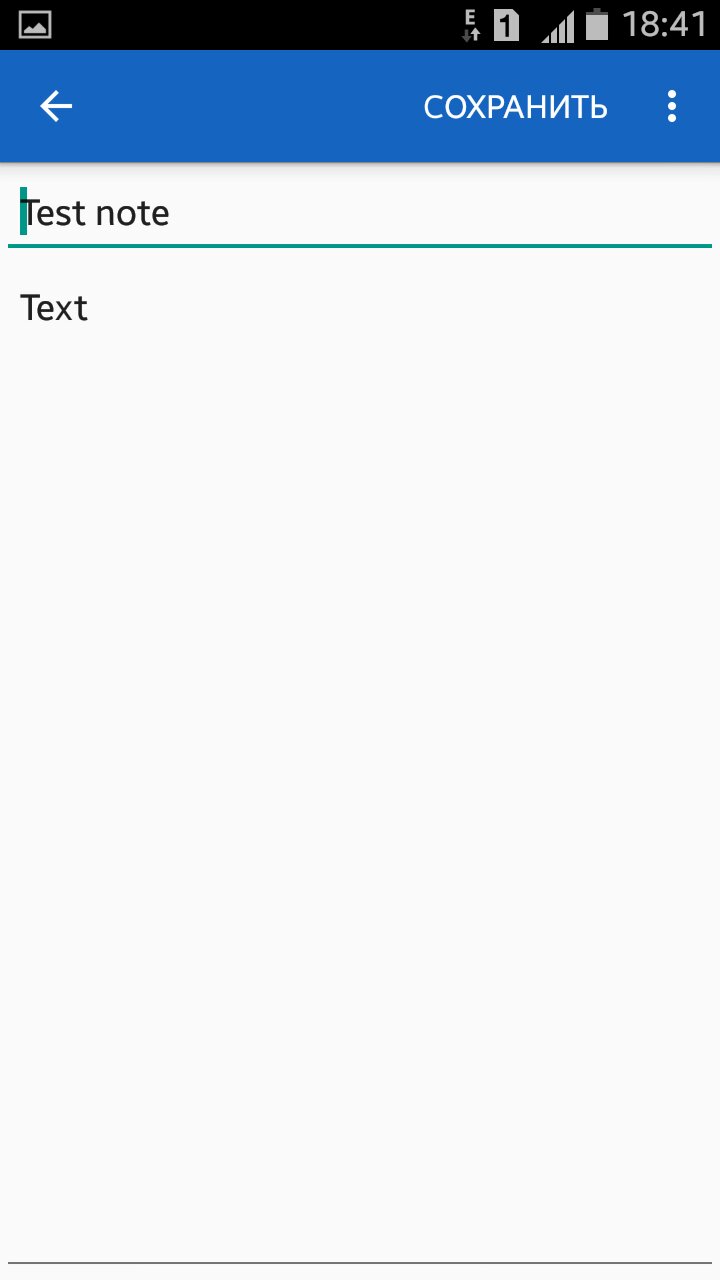The image size is (720, 1280).
Task: Open the three-dot overflow menu
Action: [x=672, y=106]
